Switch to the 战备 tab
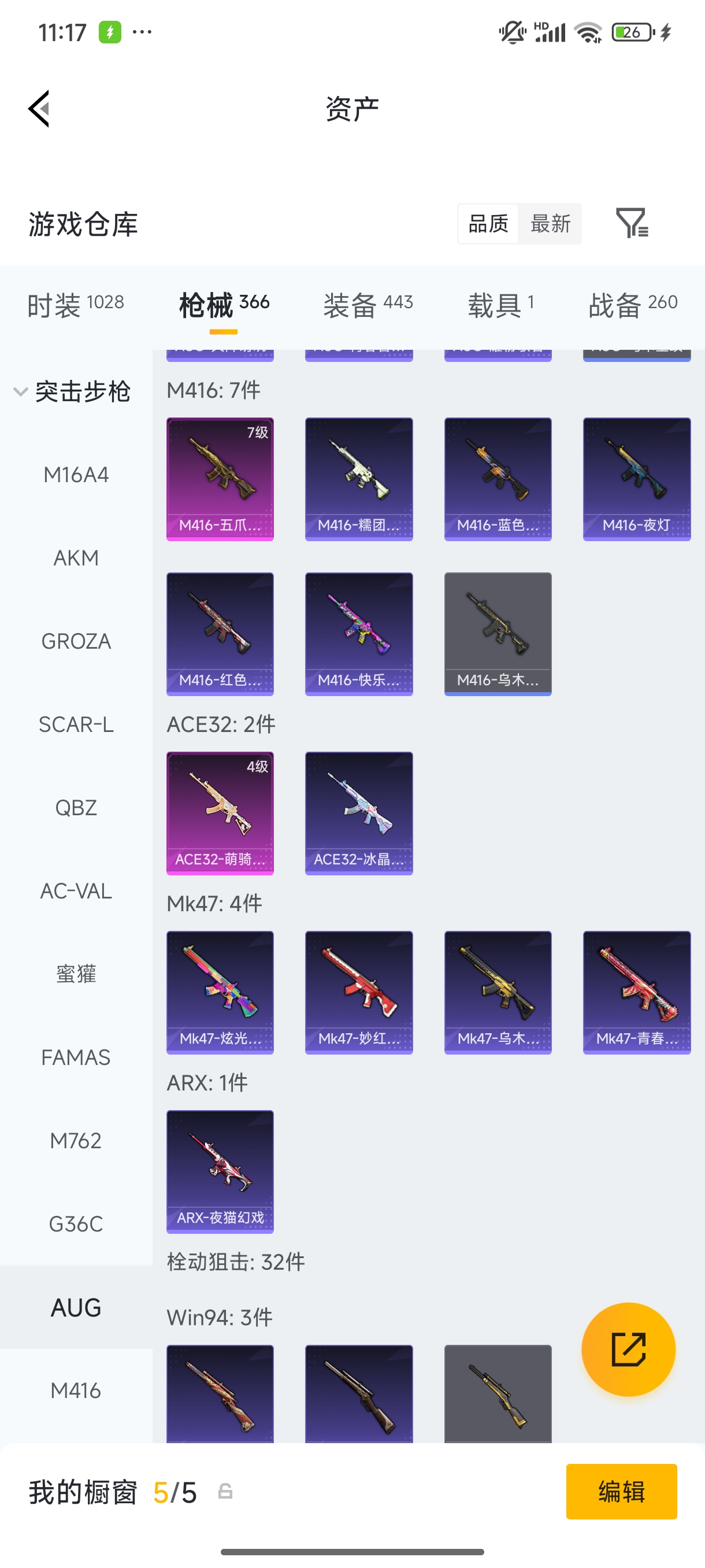 tap(633, 304)
